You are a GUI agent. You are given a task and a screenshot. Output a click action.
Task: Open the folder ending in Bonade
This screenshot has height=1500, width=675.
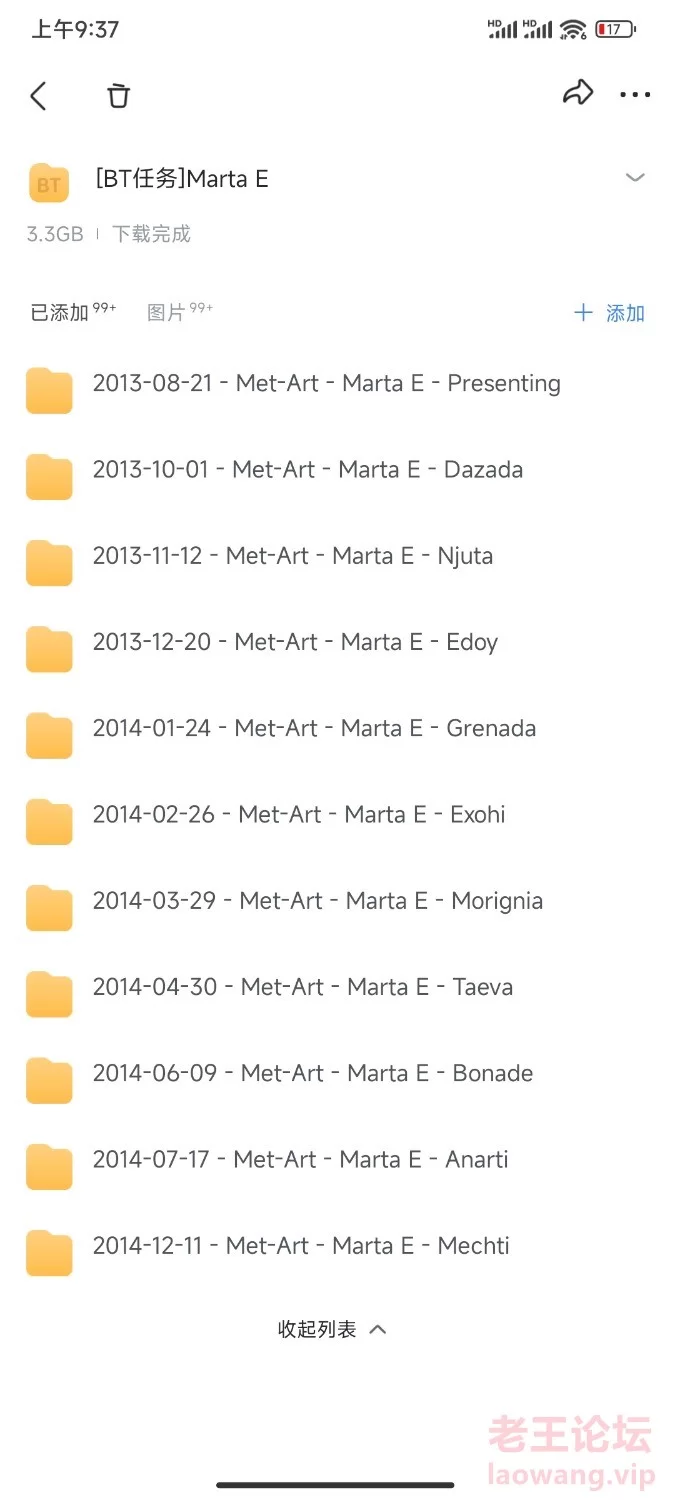[x=337, y=1073]
